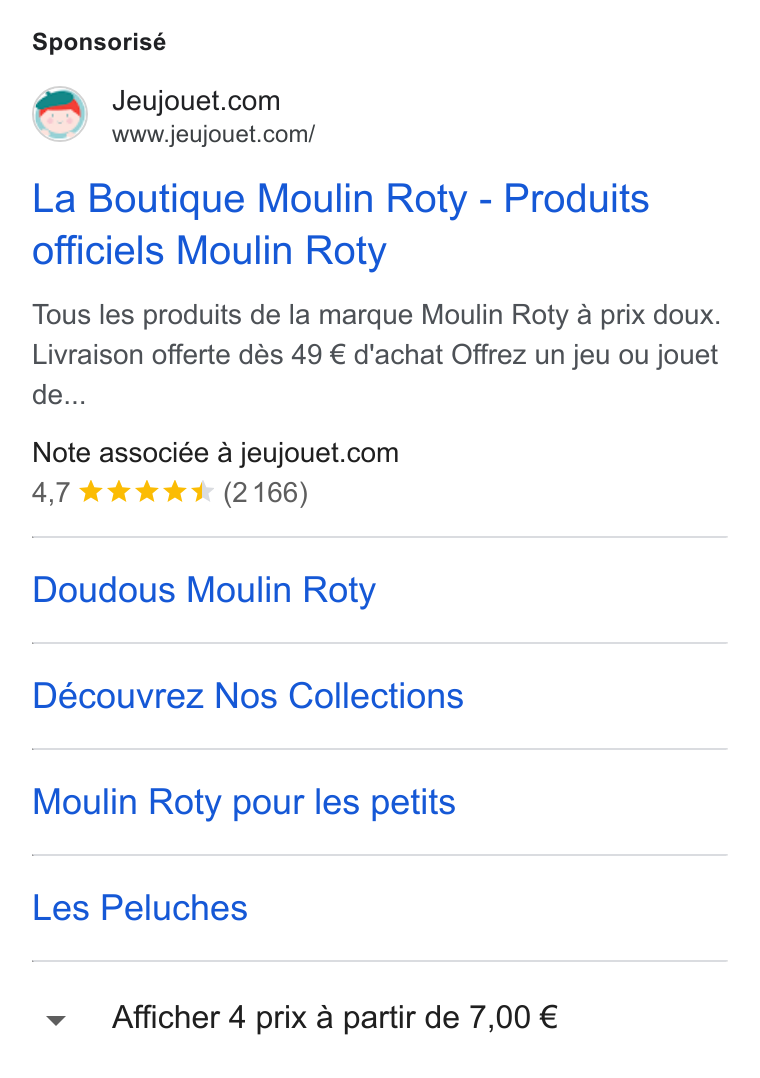
Task: Open the La Boutique Moulin Roty ad headline
Action: (340, 224)
